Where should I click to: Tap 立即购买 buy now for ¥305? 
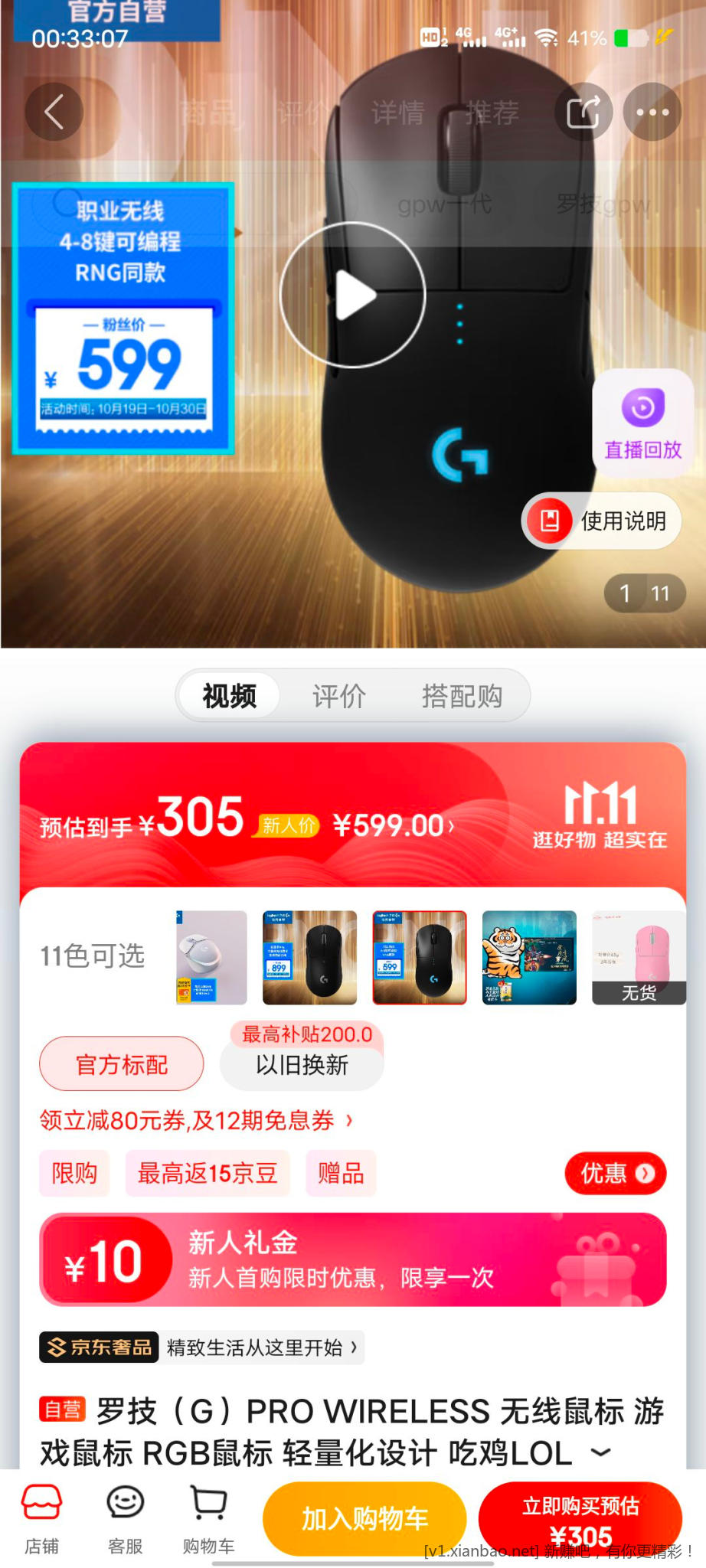point(580,1519)
